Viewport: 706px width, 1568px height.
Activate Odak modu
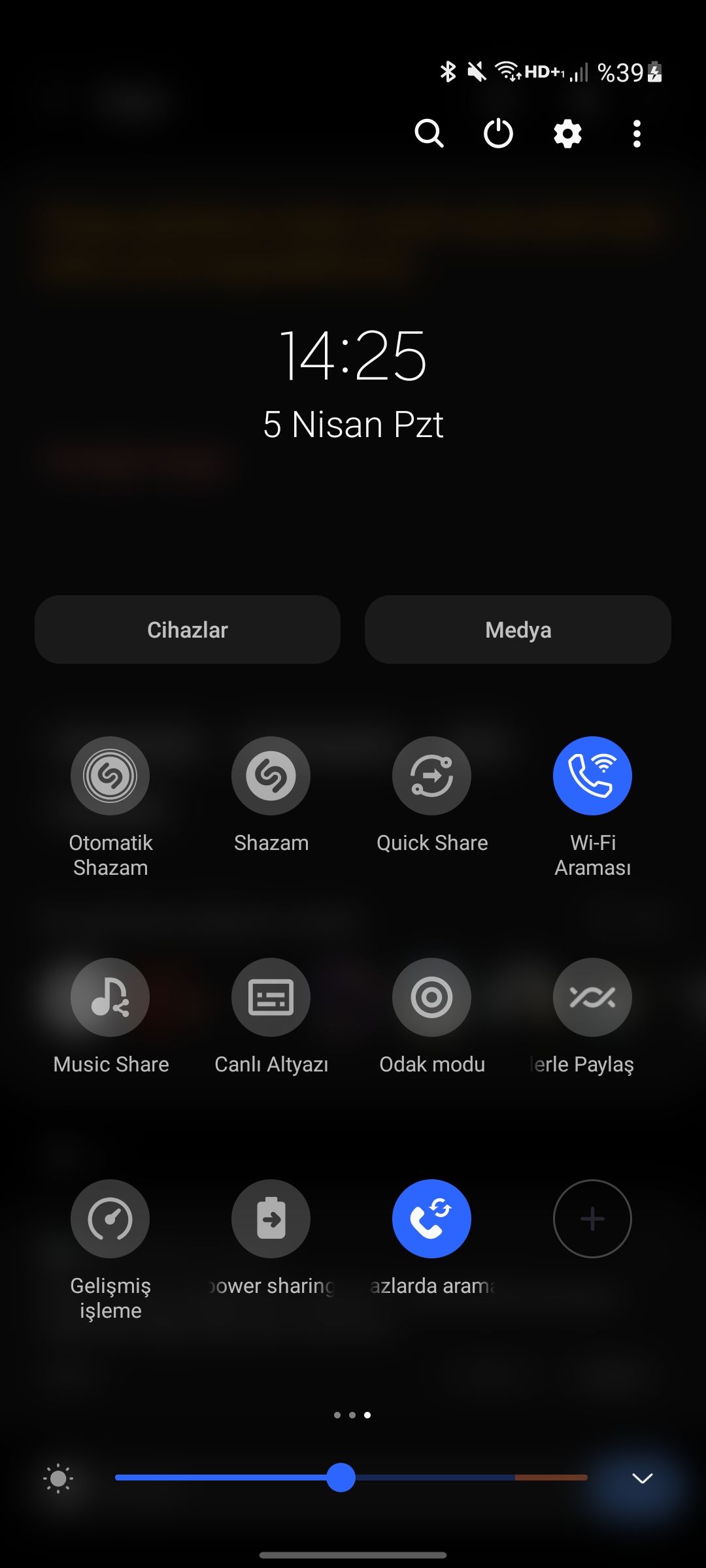(x=431, y=997)
